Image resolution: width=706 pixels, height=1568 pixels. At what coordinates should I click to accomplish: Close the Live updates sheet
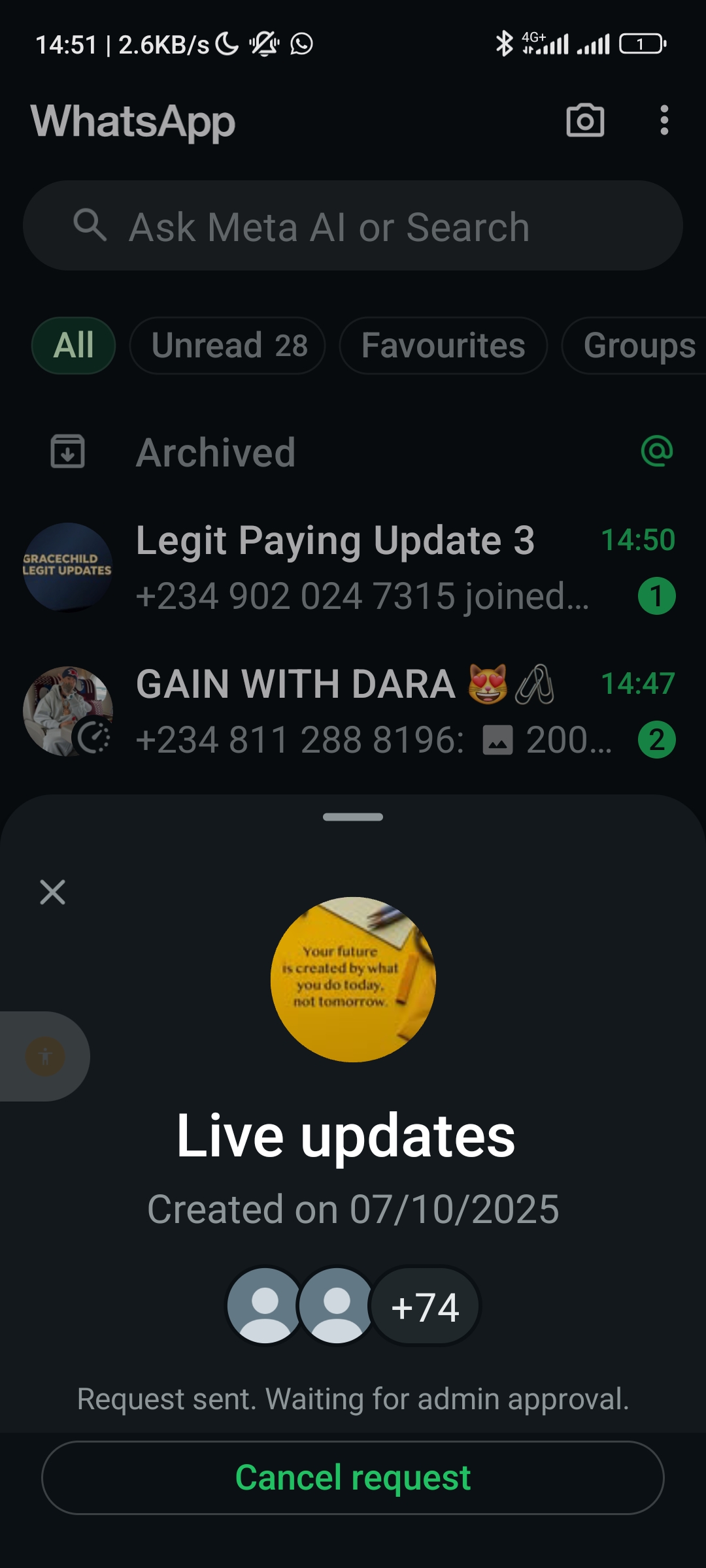pos(52,892)
